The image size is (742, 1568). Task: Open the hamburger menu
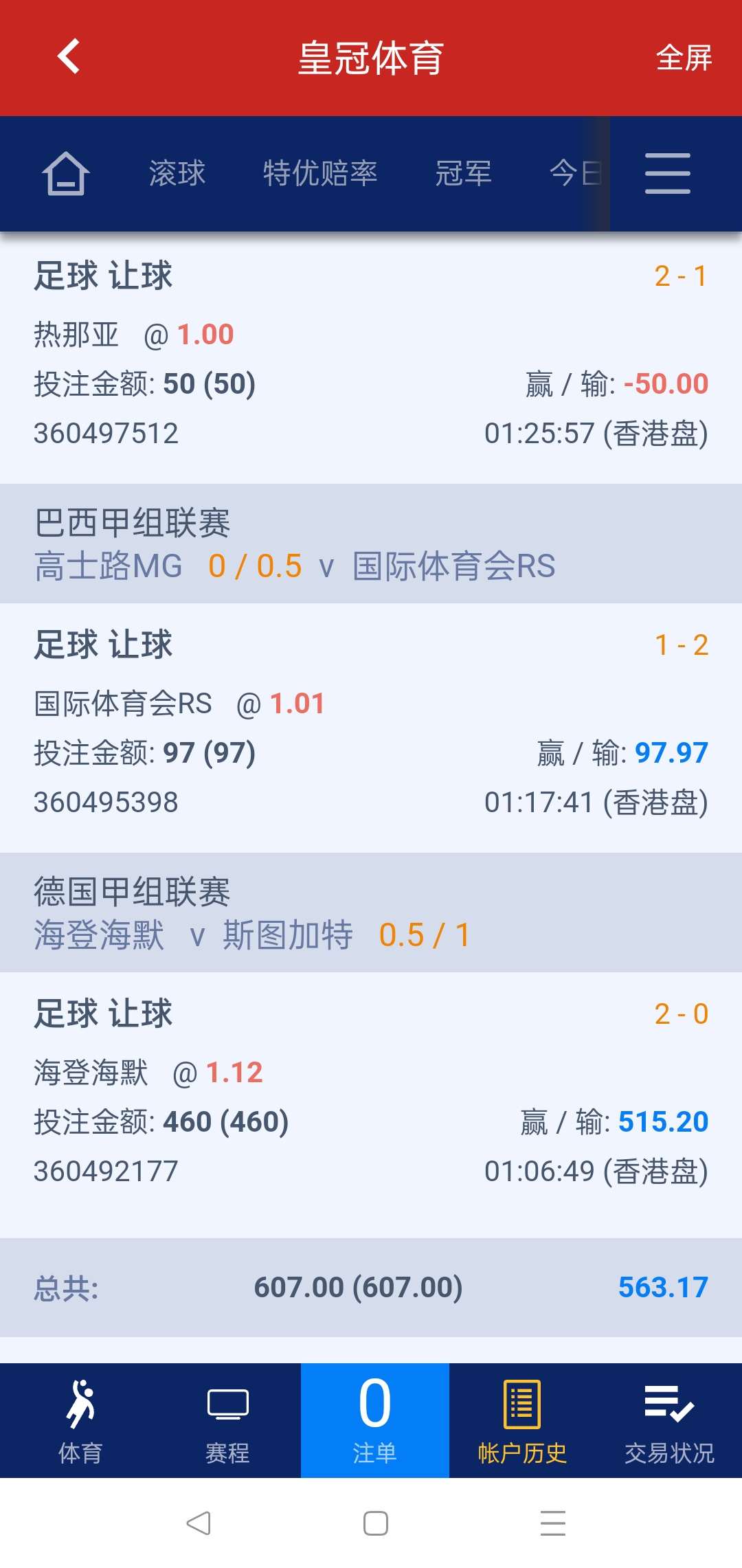[x=667, y=174]
